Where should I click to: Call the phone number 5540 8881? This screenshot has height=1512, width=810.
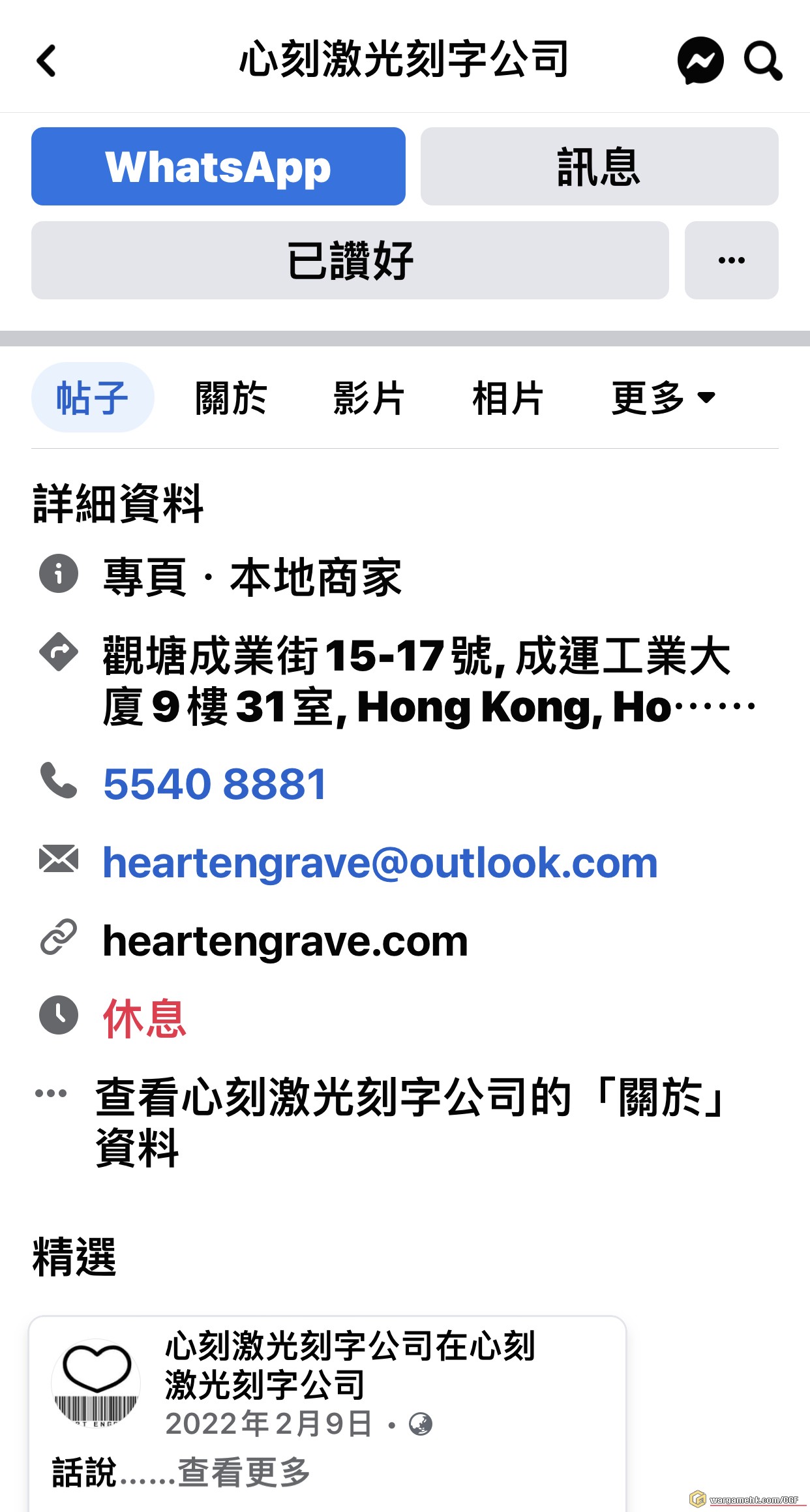point(215,783)
